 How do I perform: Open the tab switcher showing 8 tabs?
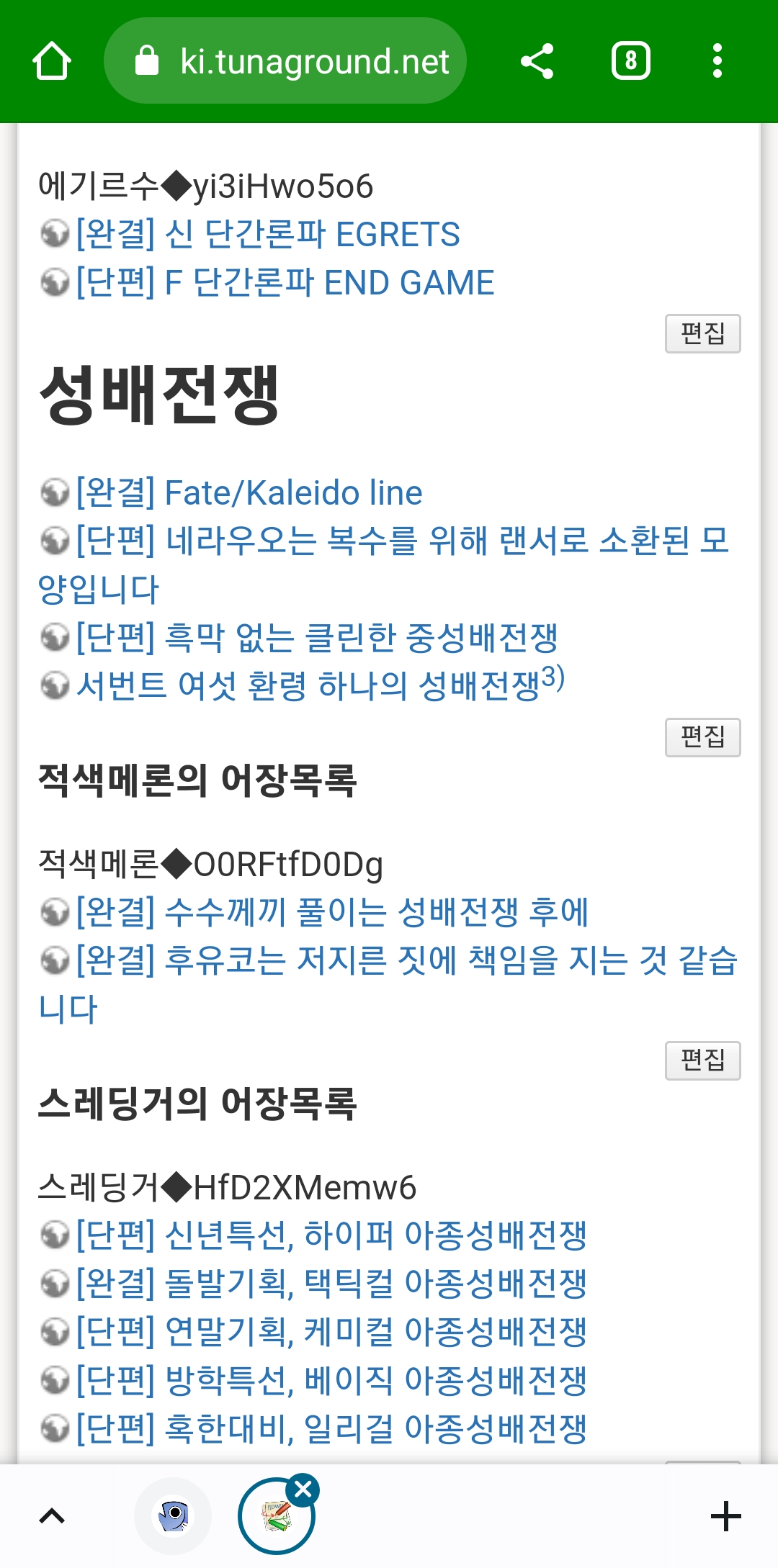[630, 61]
